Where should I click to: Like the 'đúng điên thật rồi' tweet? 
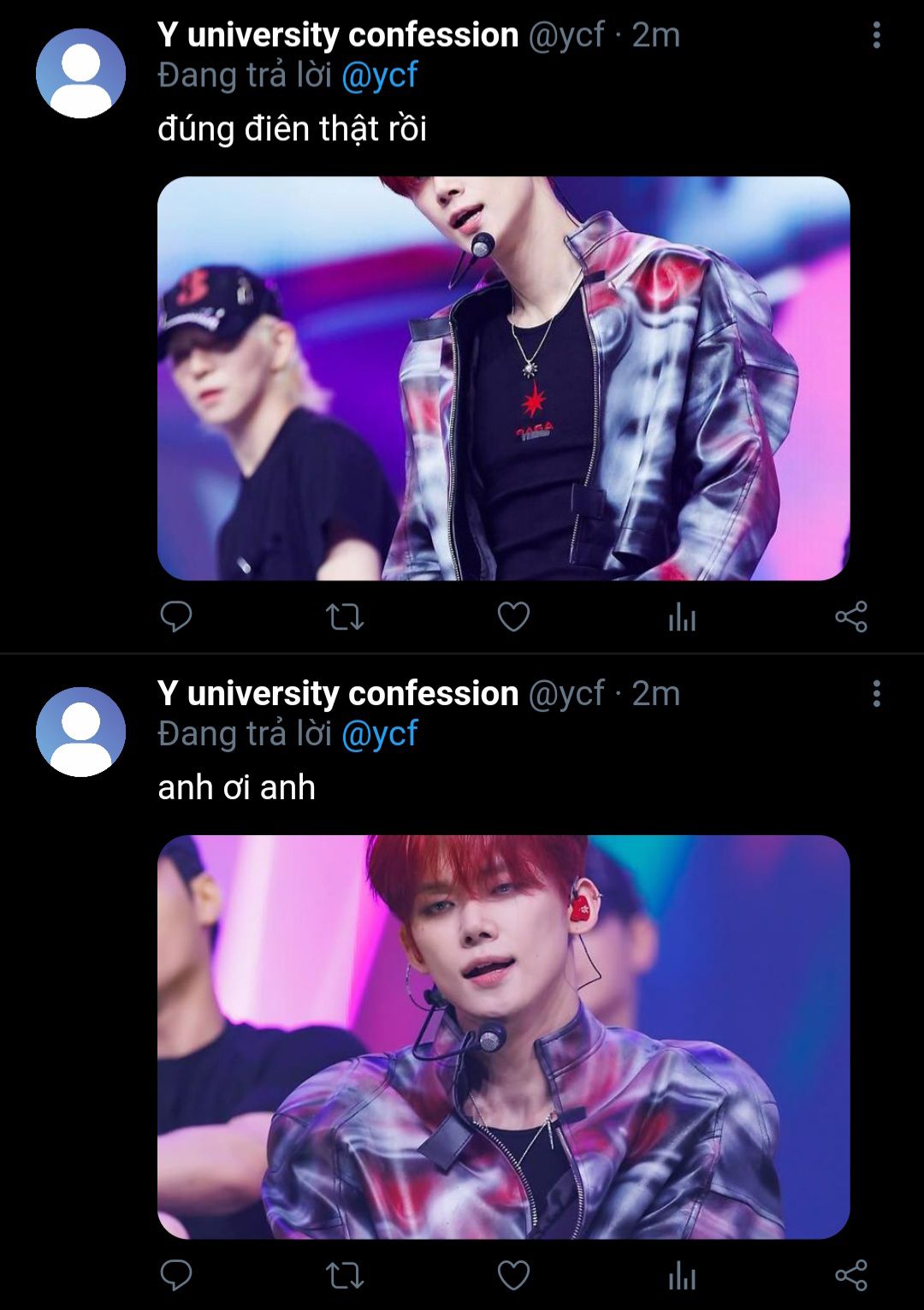(x=513, y=616)
